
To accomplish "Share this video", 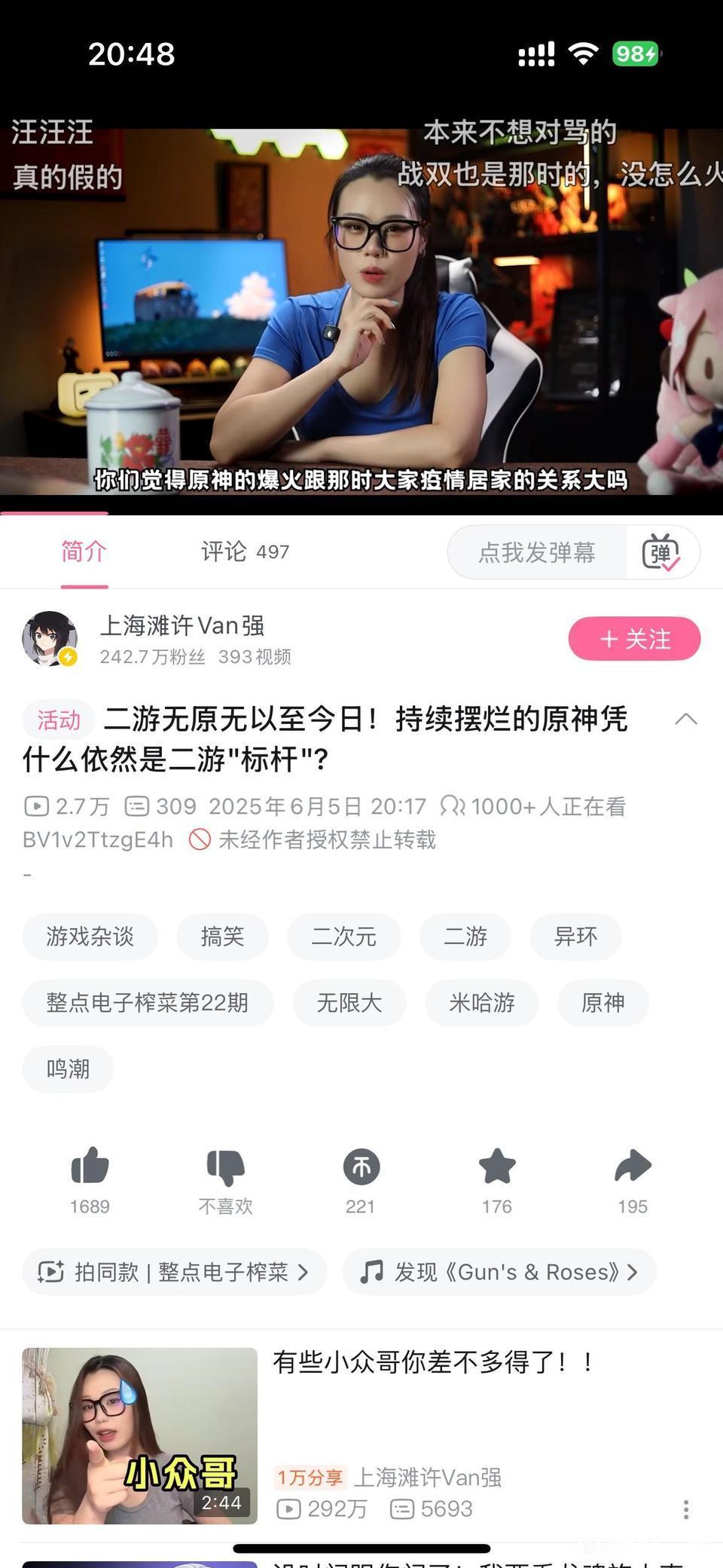I will [x=633, y=1168].
